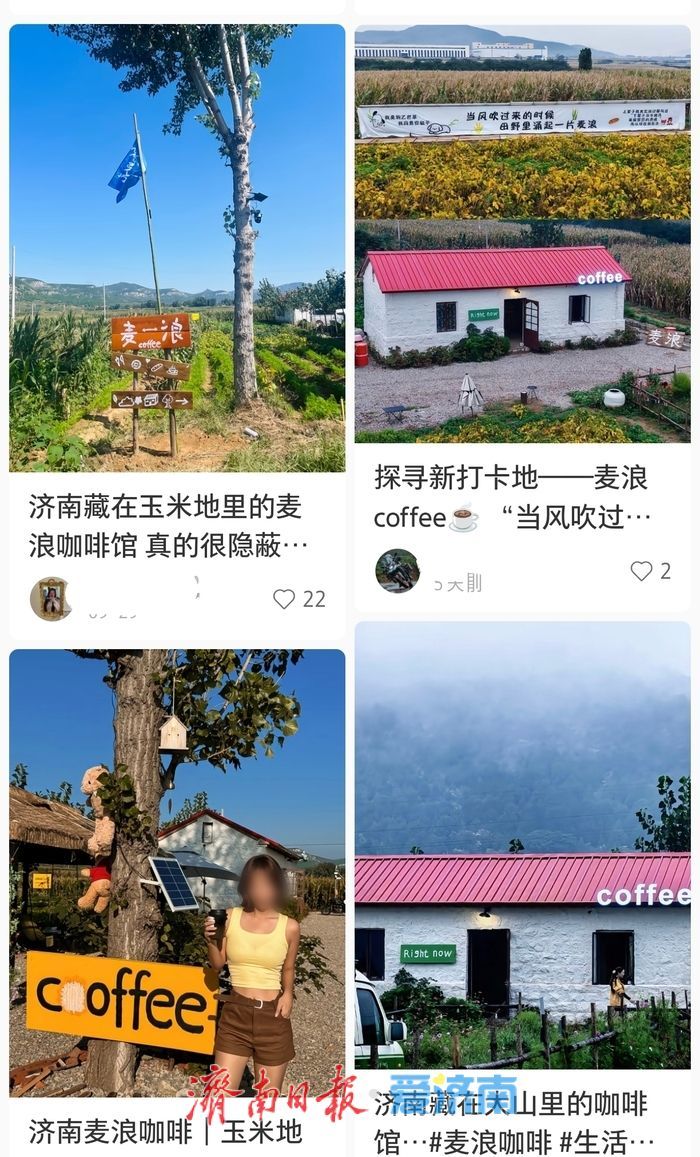Image resolution: width=700 pixels, height=1157 pixels.
Task: Open author avatar under 探寻新打卡地 post
Action: [x=397, y=571]
